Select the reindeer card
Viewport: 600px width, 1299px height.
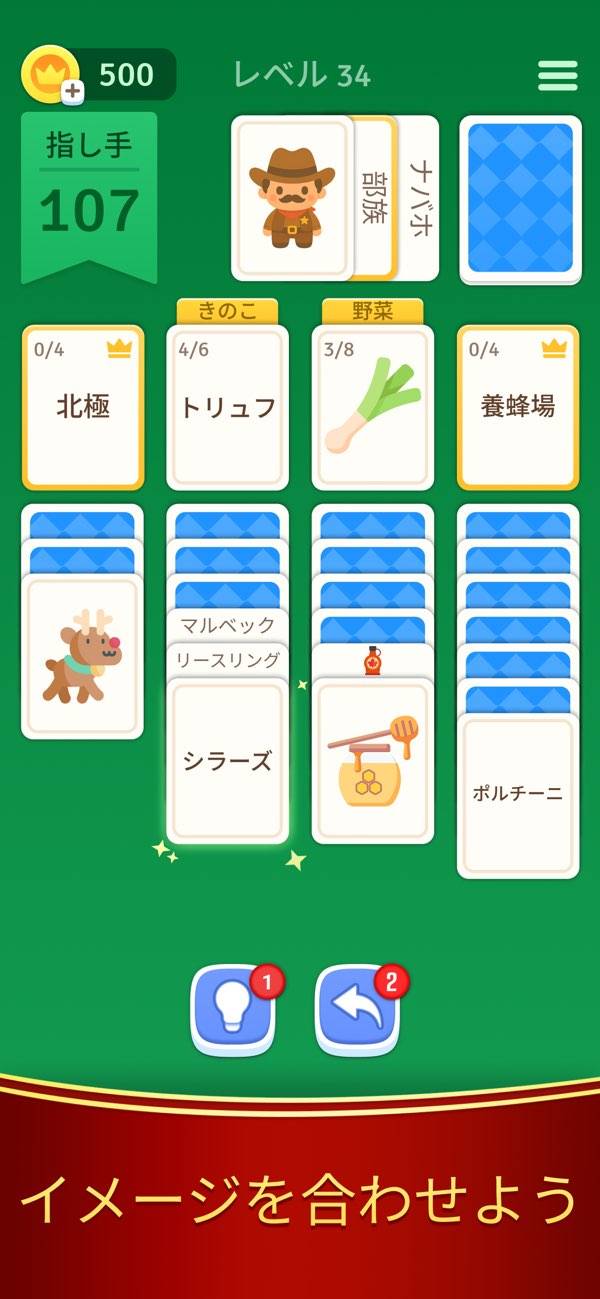82,657
